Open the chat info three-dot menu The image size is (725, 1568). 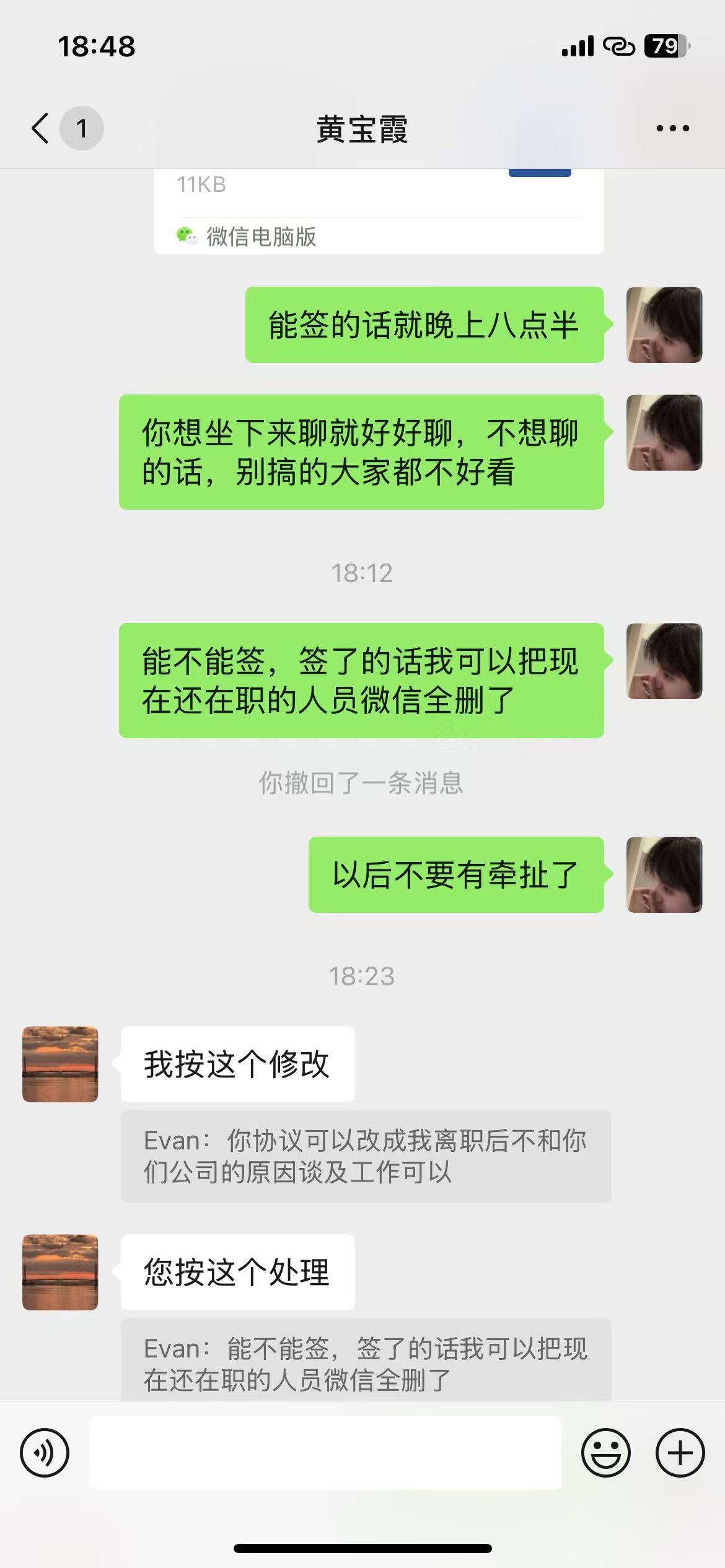(x=672, y=129)
